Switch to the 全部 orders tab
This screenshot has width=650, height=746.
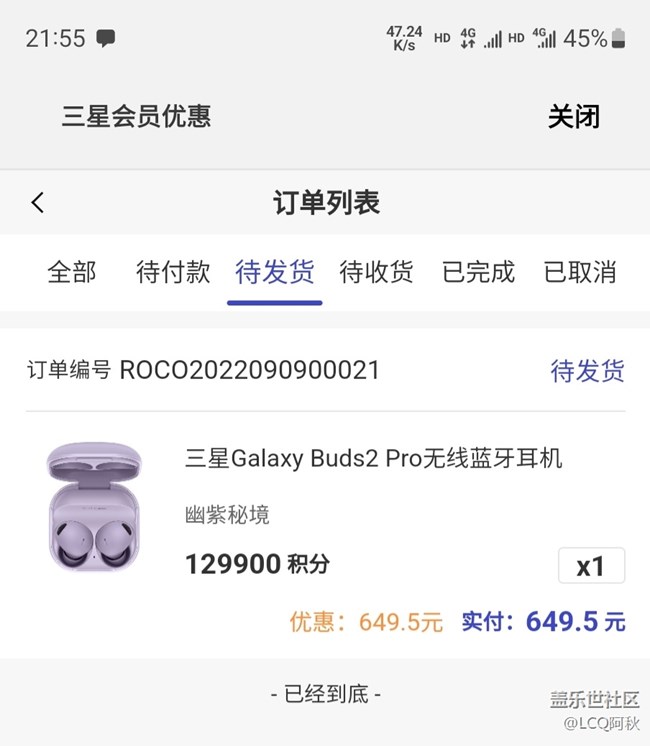tap(72, 271)
